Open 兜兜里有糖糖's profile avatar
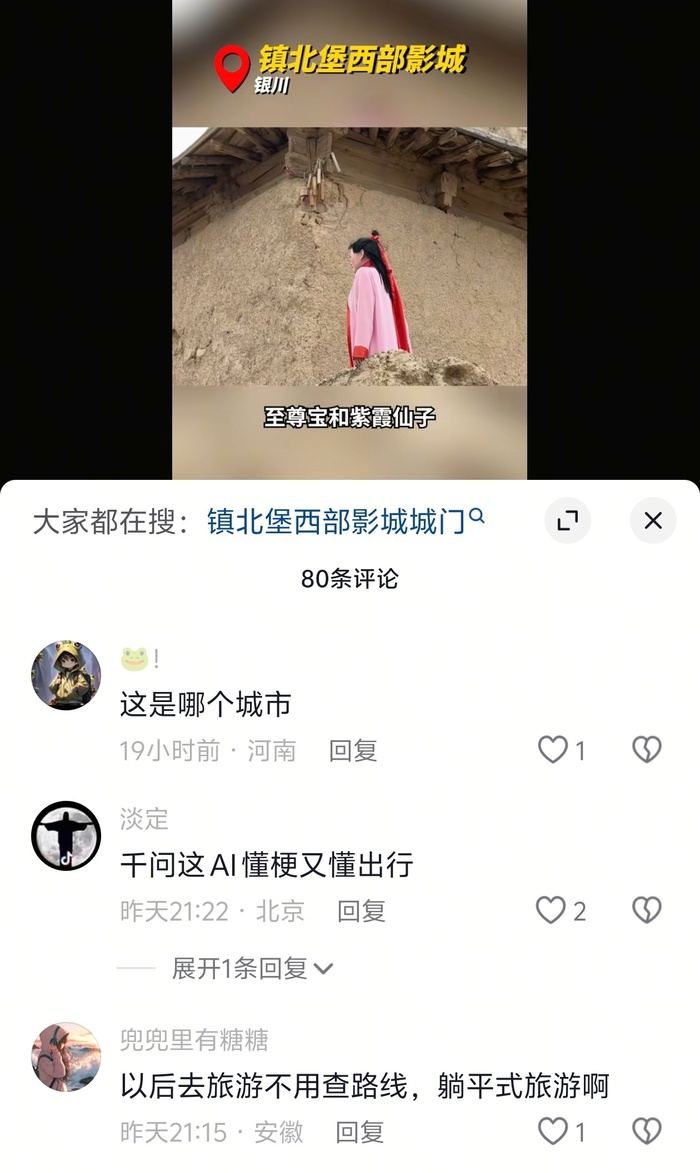 point(66,1057)
